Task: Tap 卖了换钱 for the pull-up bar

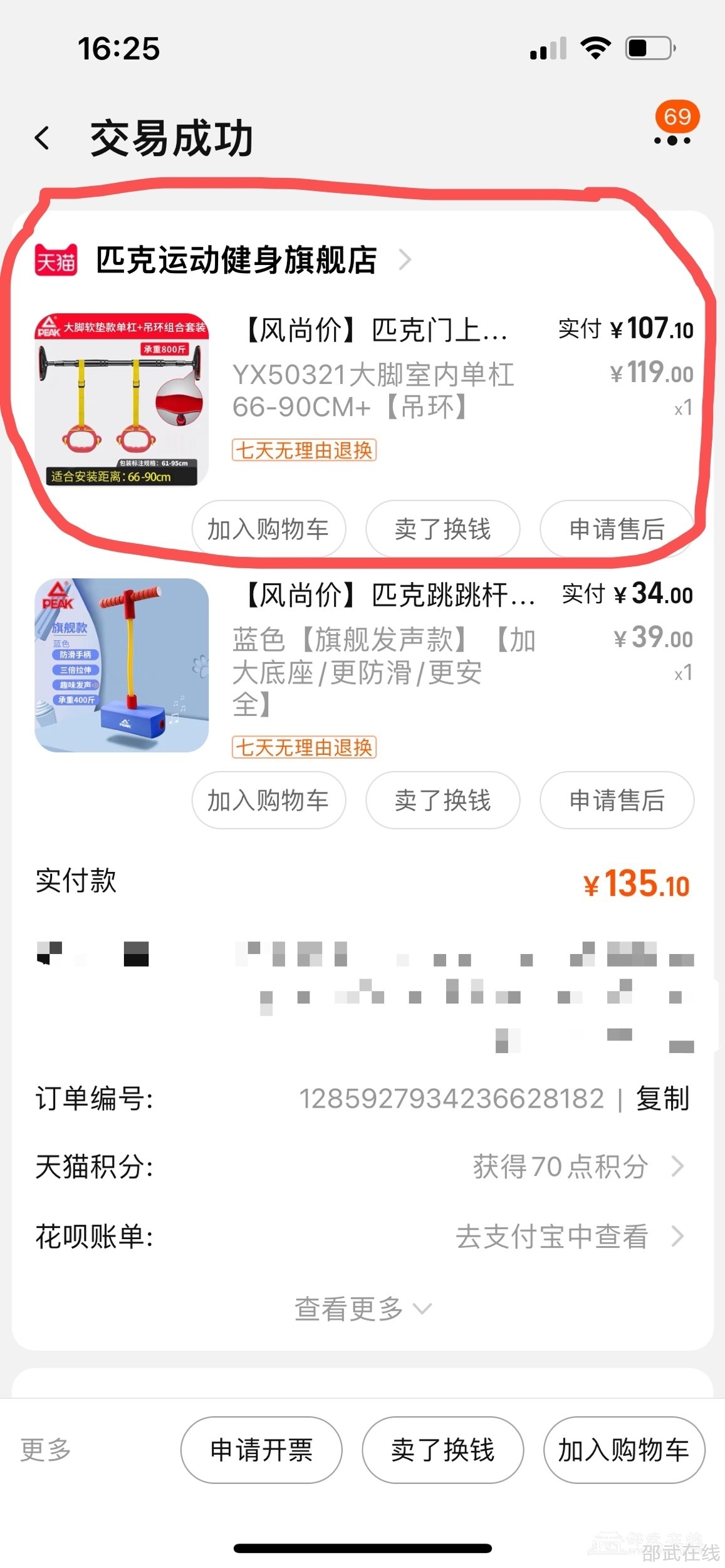Action: point(442,529)
